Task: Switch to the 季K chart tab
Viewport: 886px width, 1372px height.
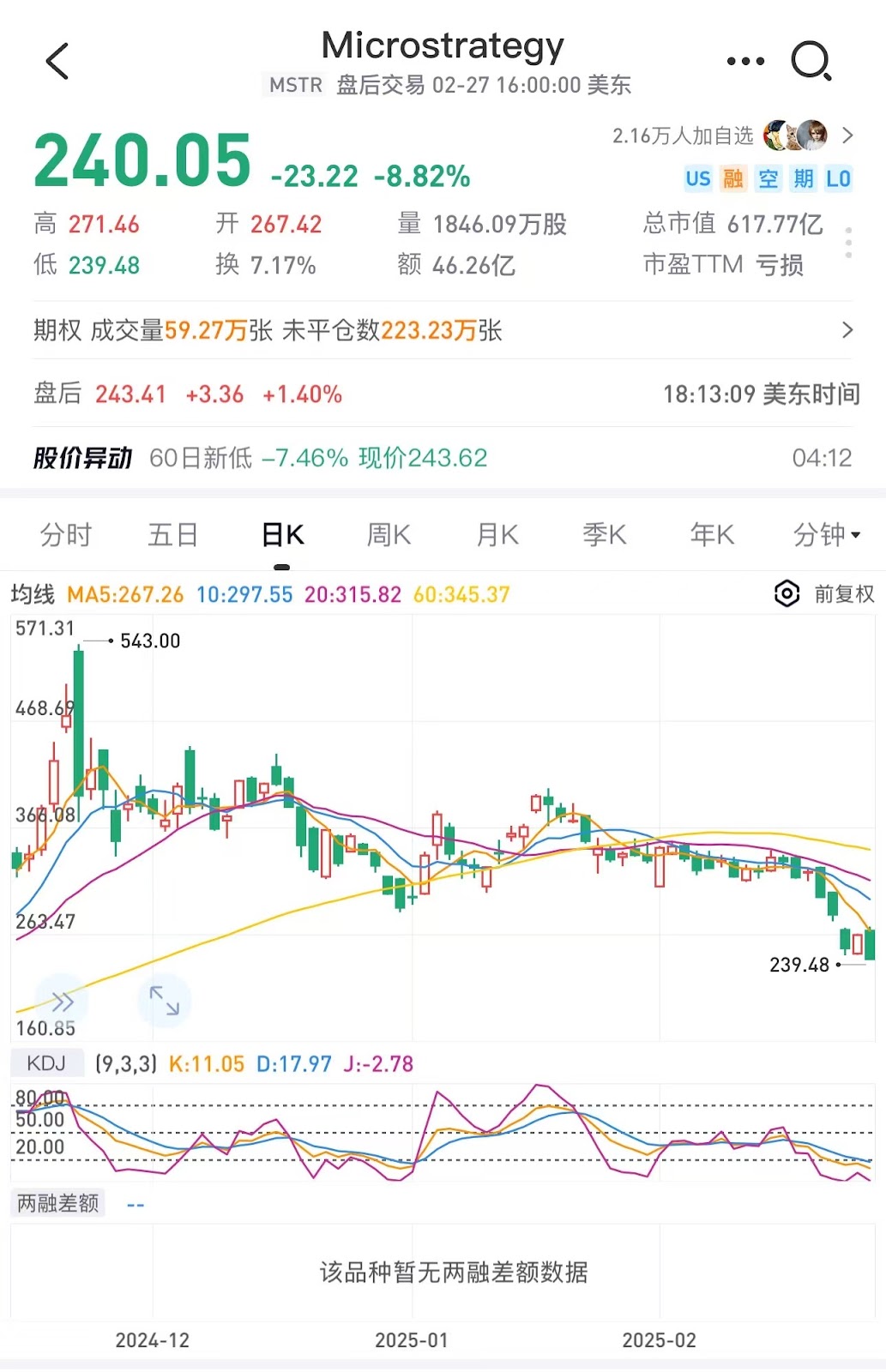Action: coord(605,535)
